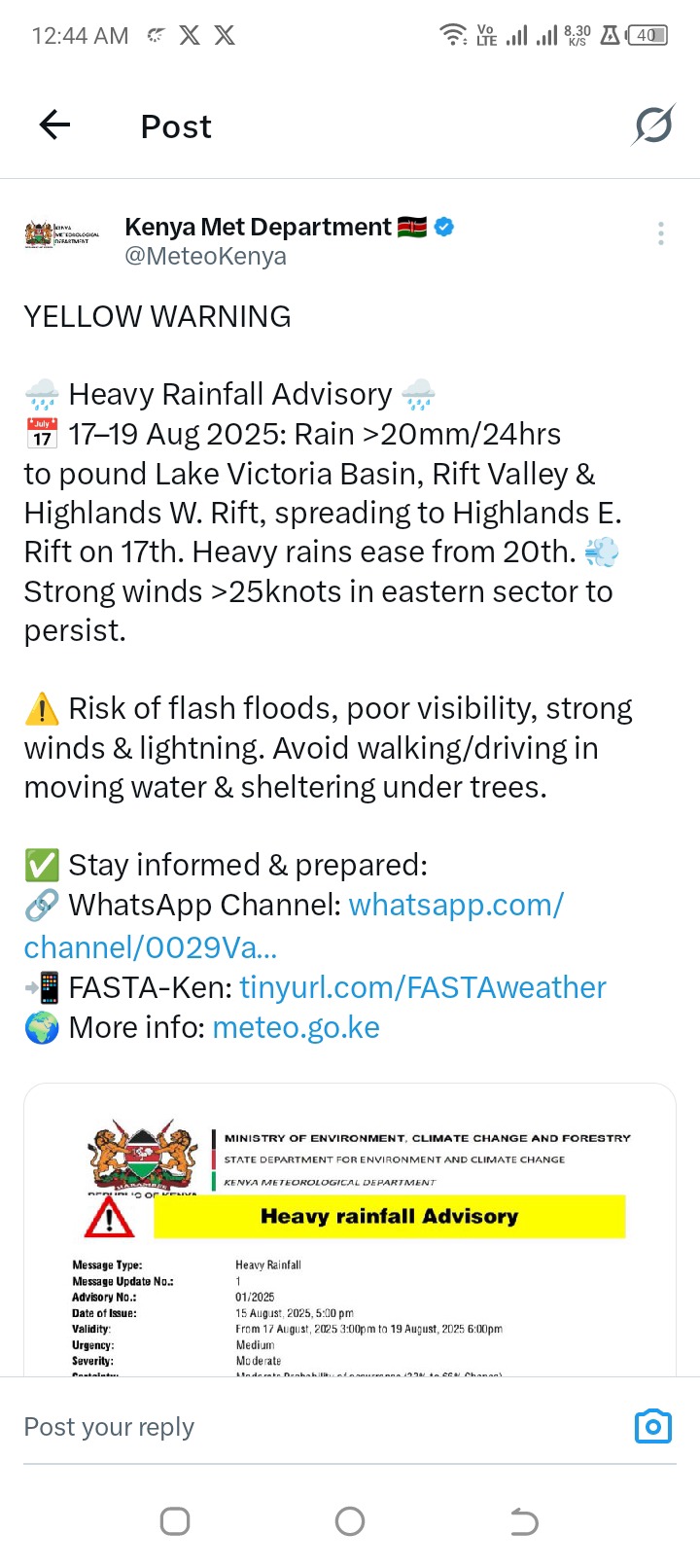Tap the system home button
The height and width of the screenshot is (1568, 700).
[350, 1521]
